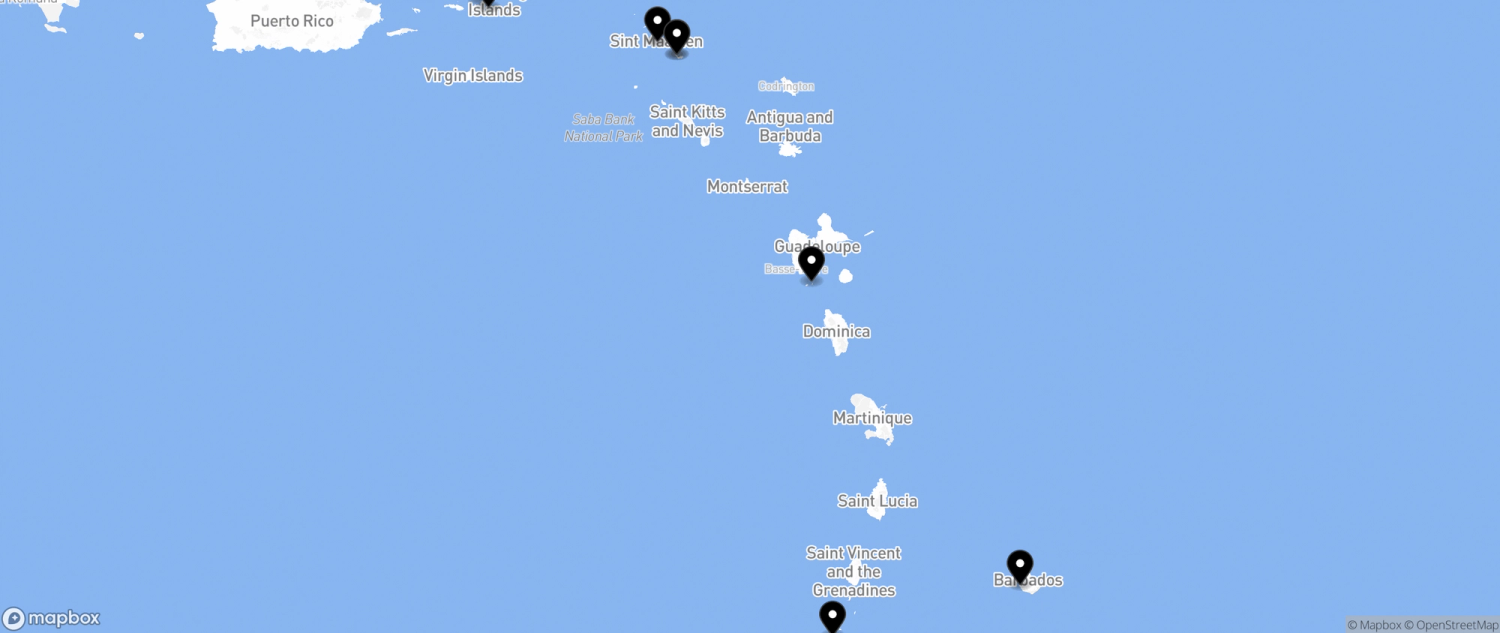The height and width of the screenshot is (633, 1500).
Task: Tap the map marker on Guadeloupe
Action: pos(811,263)
